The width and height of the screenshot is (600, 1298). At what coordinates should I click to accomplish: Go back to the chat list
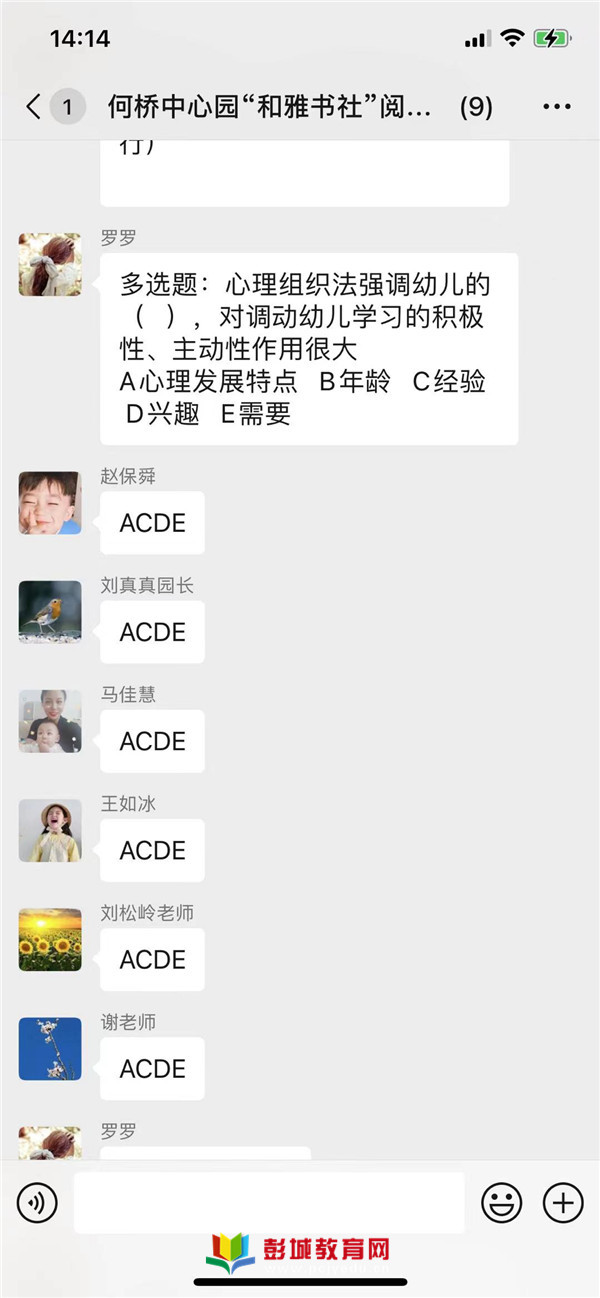point(35,107)
